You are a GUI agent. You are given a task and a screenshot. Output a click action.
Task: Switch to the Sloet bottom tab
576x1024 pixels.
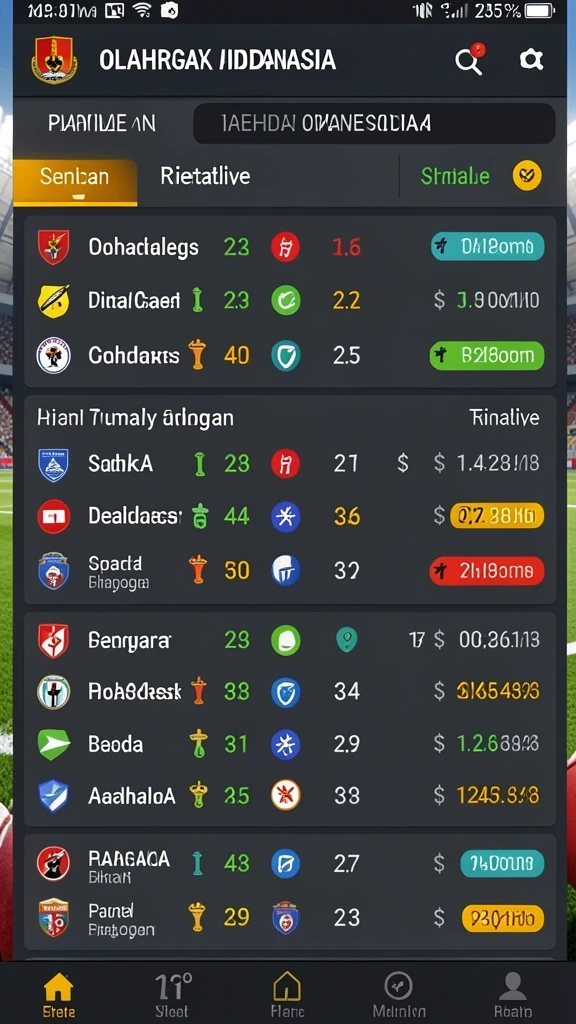coord(172,994)
